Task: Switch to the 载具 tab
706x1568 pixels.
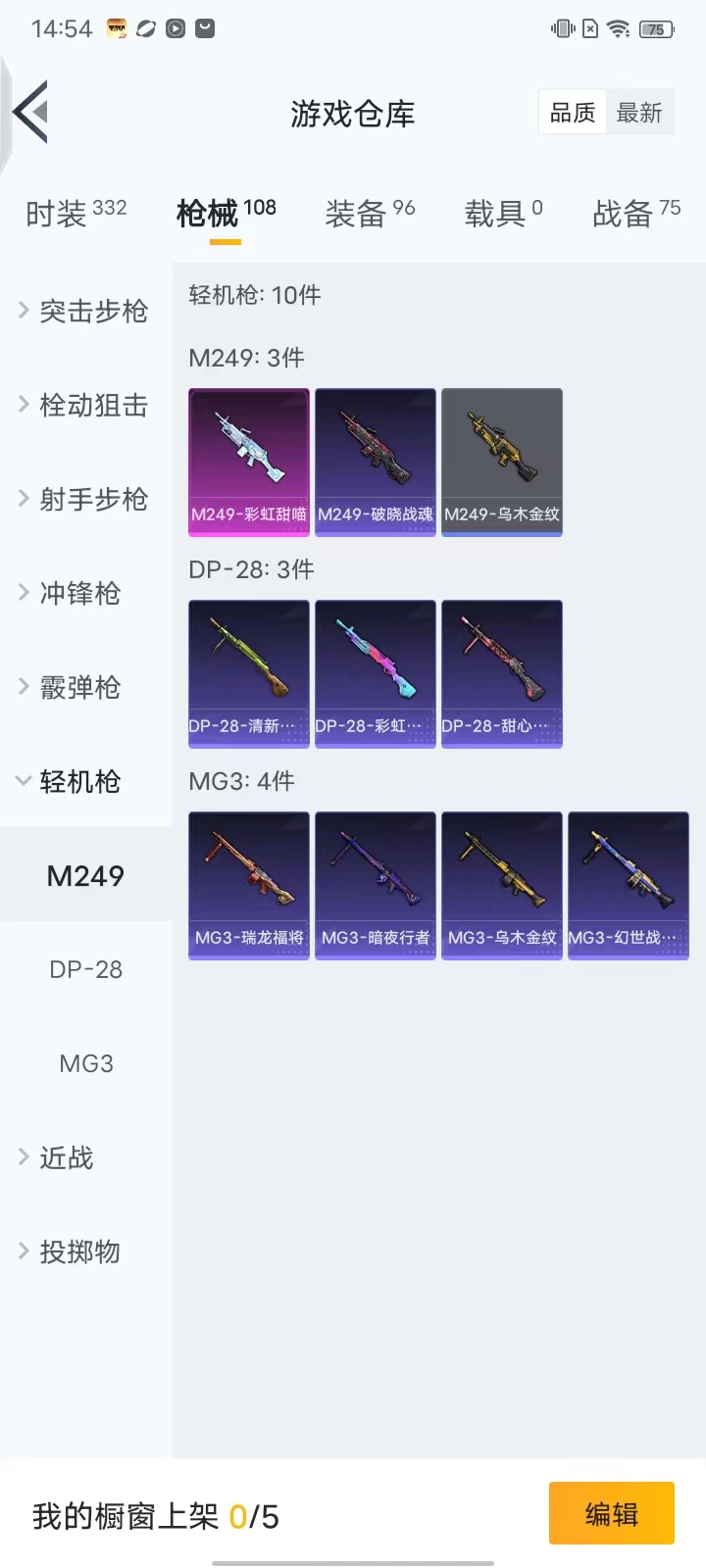Action: click(503, 213)
